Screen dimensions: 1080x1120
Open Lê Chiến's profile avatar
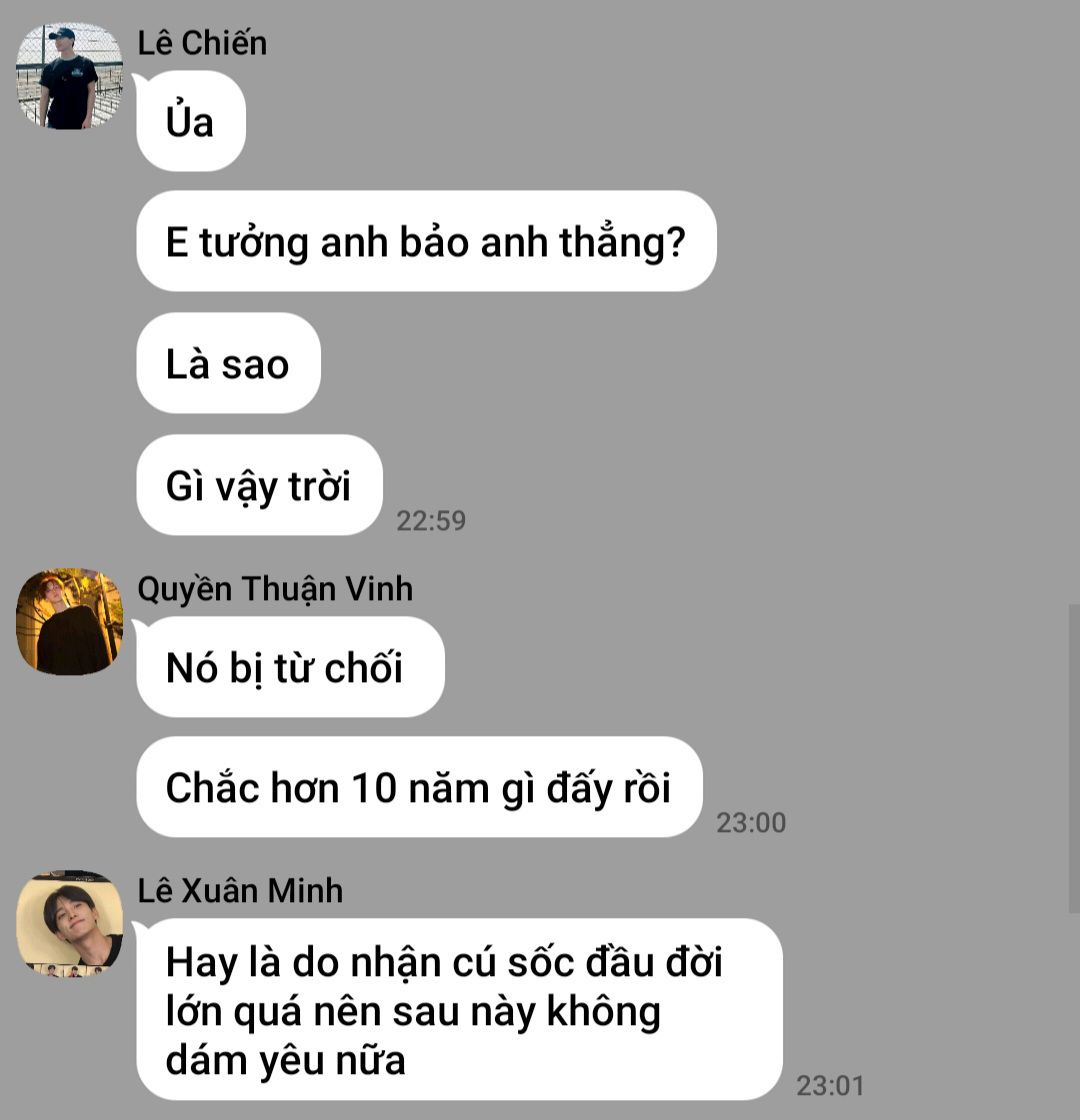[x=69, y=76]
